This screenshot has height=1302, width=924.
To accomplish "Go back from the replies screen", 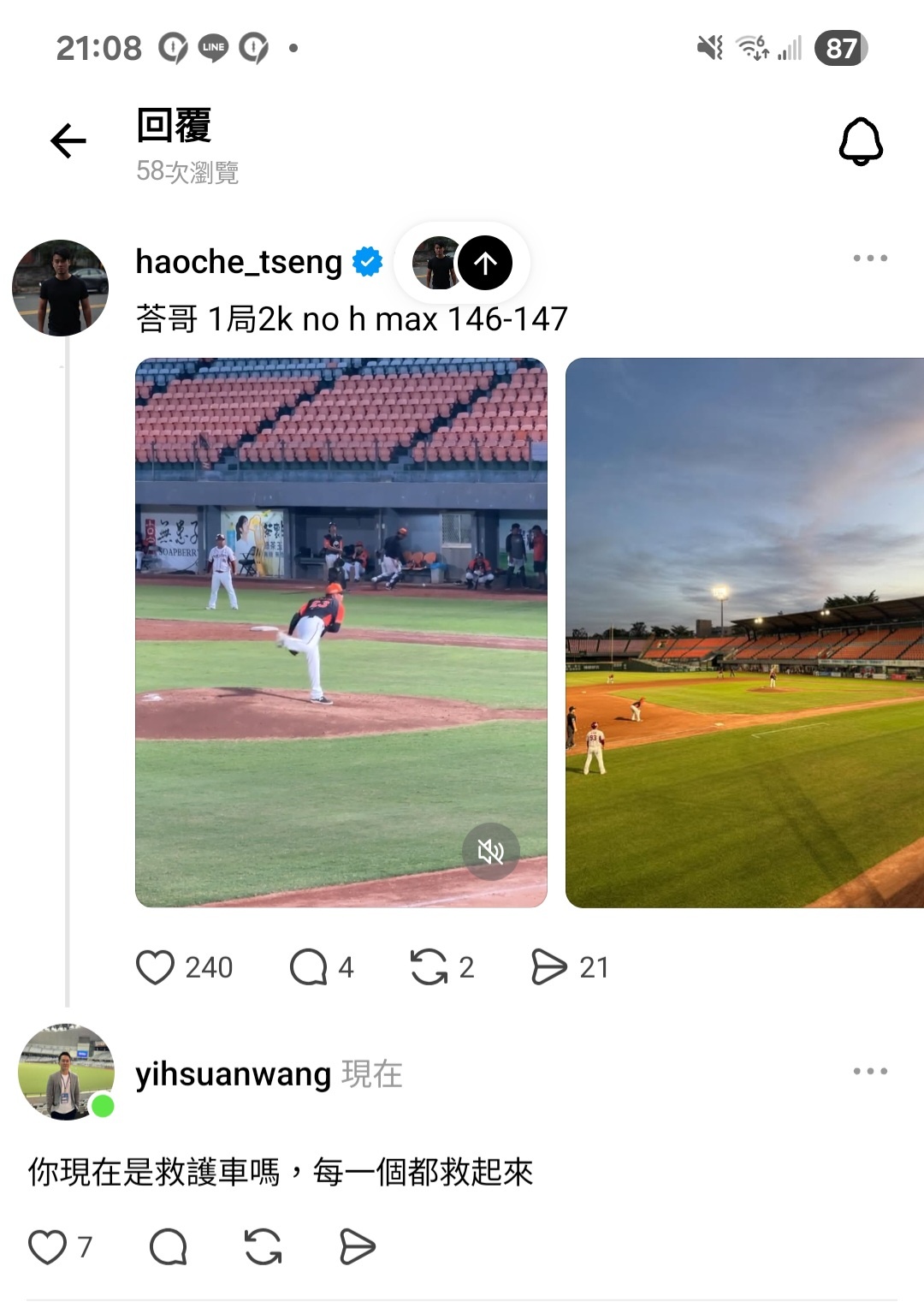I will coord(68,141).
